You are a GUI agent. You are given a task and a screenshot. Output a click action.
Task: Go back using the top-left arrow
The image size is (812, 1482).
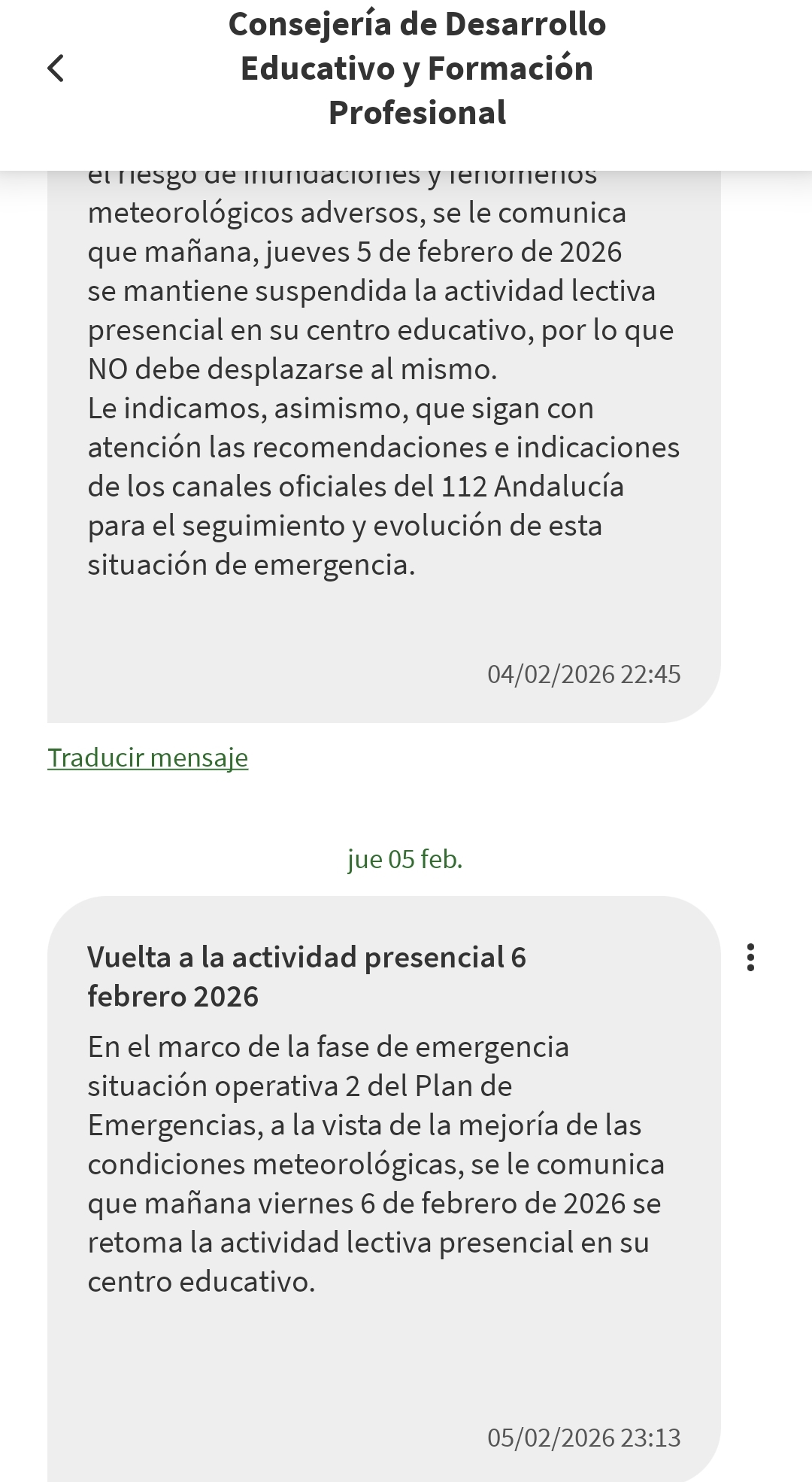click(x=56, y=68)
